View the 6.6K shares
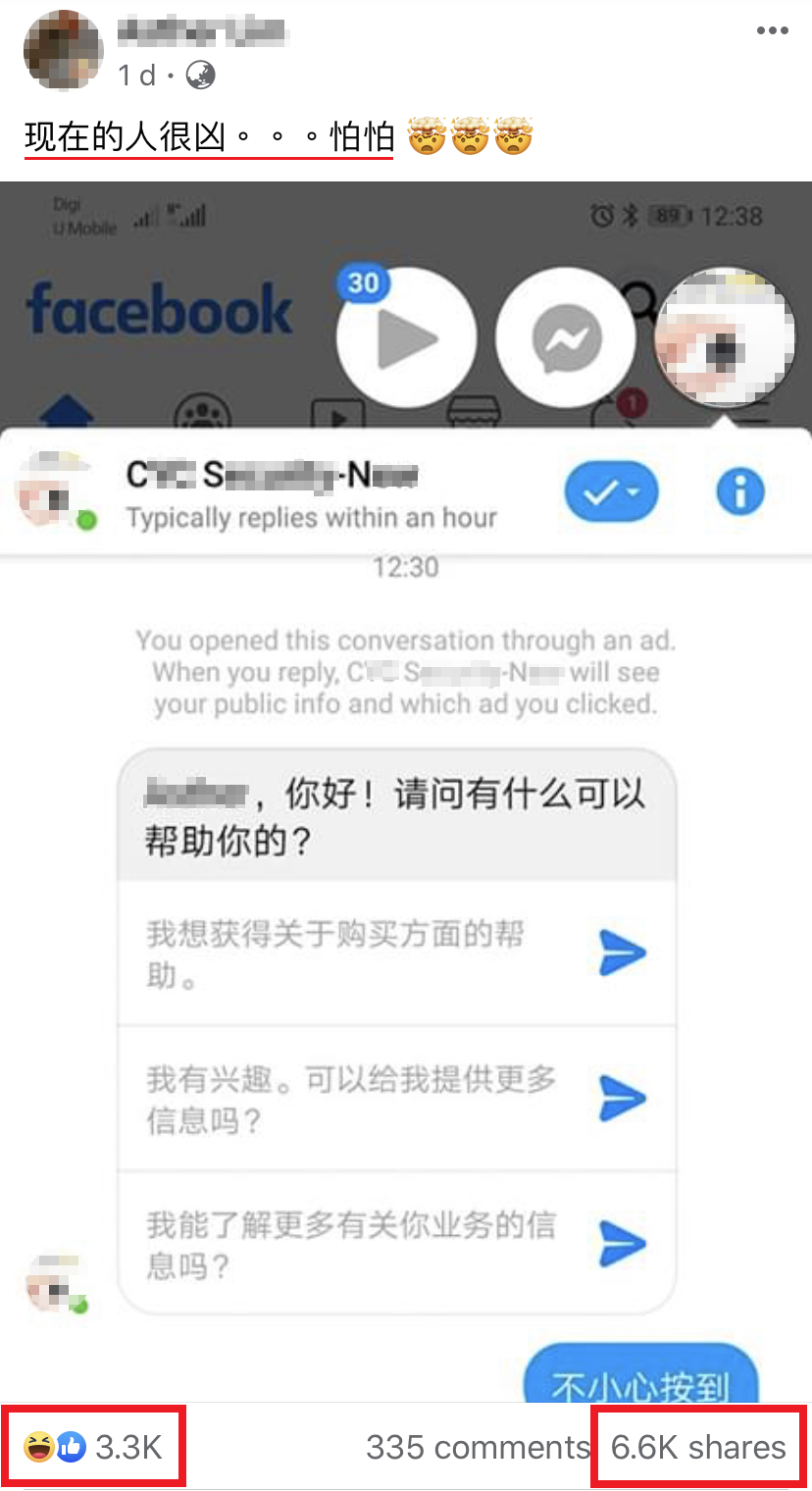Screen dimensions: 812x1491 [x=698, y=1447]
